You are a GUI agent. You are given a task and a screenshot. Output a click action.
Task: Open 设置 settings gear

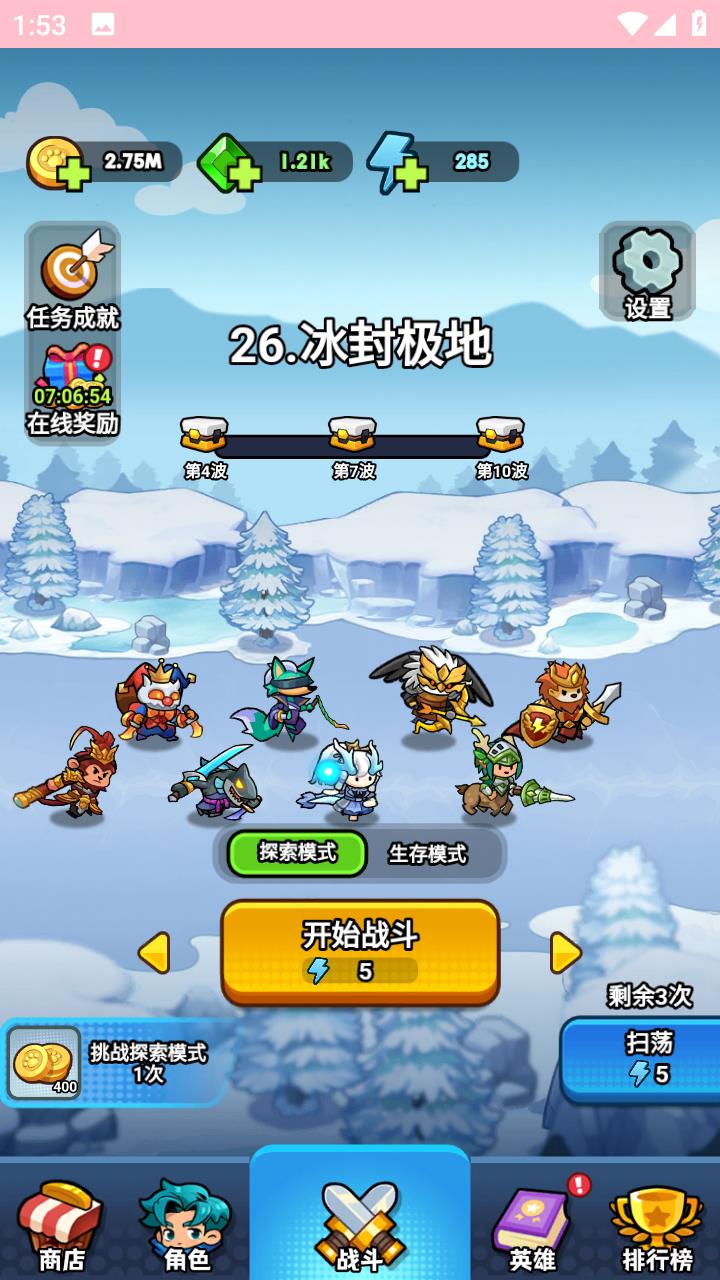[x=648, y=272]
